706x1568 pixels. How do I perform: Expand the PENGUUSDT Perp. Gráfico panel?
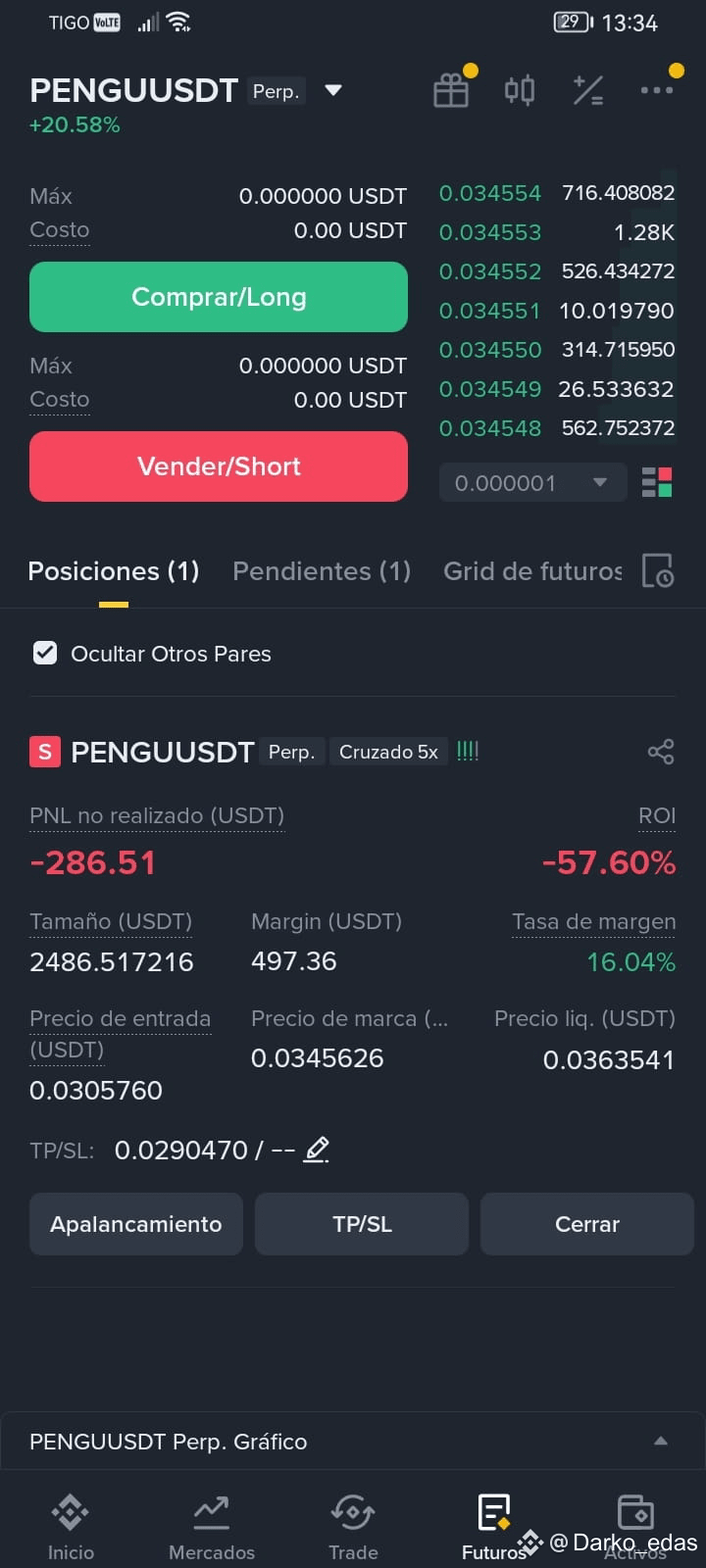[x=353, y=1441]
